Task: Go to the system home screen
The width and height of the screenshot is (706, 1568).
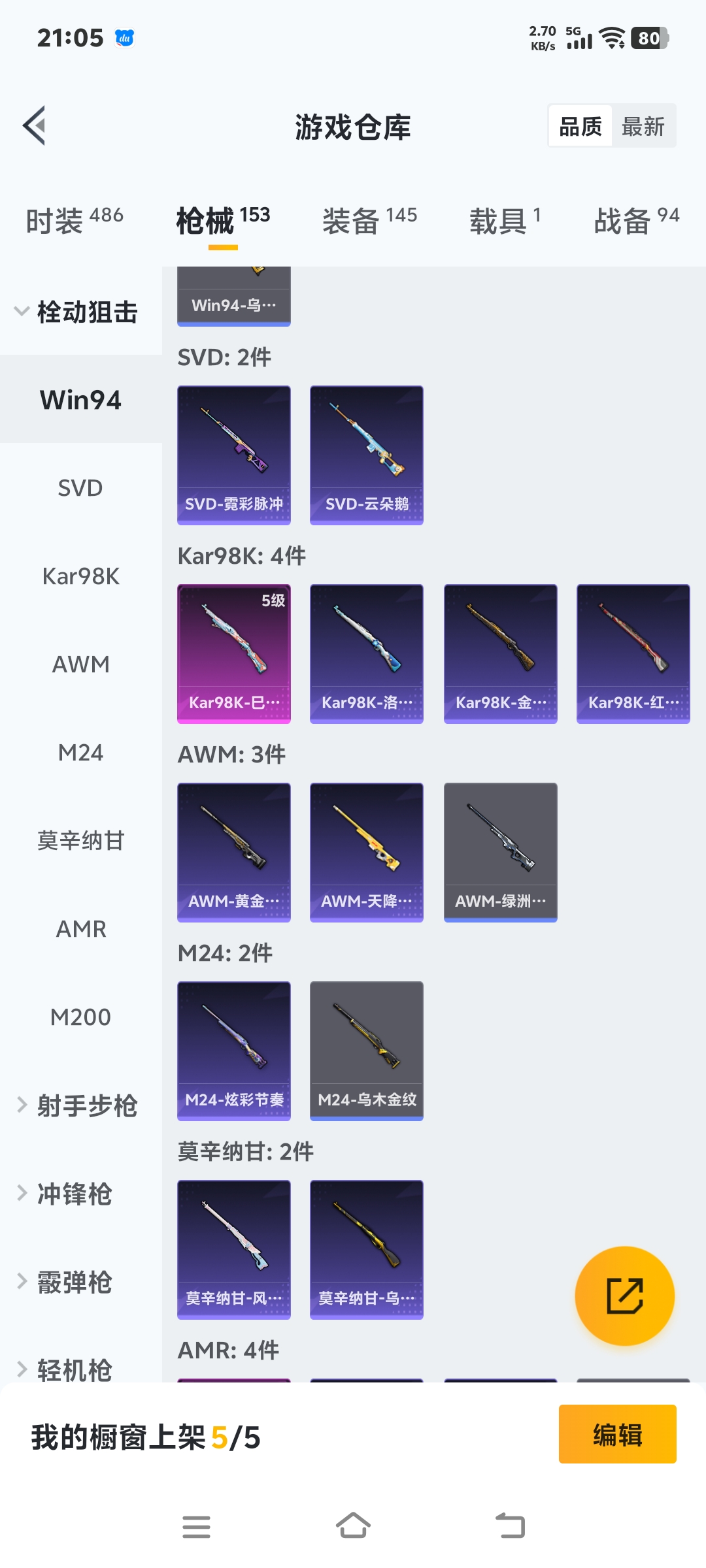Action: click(x=353, y=1526)
